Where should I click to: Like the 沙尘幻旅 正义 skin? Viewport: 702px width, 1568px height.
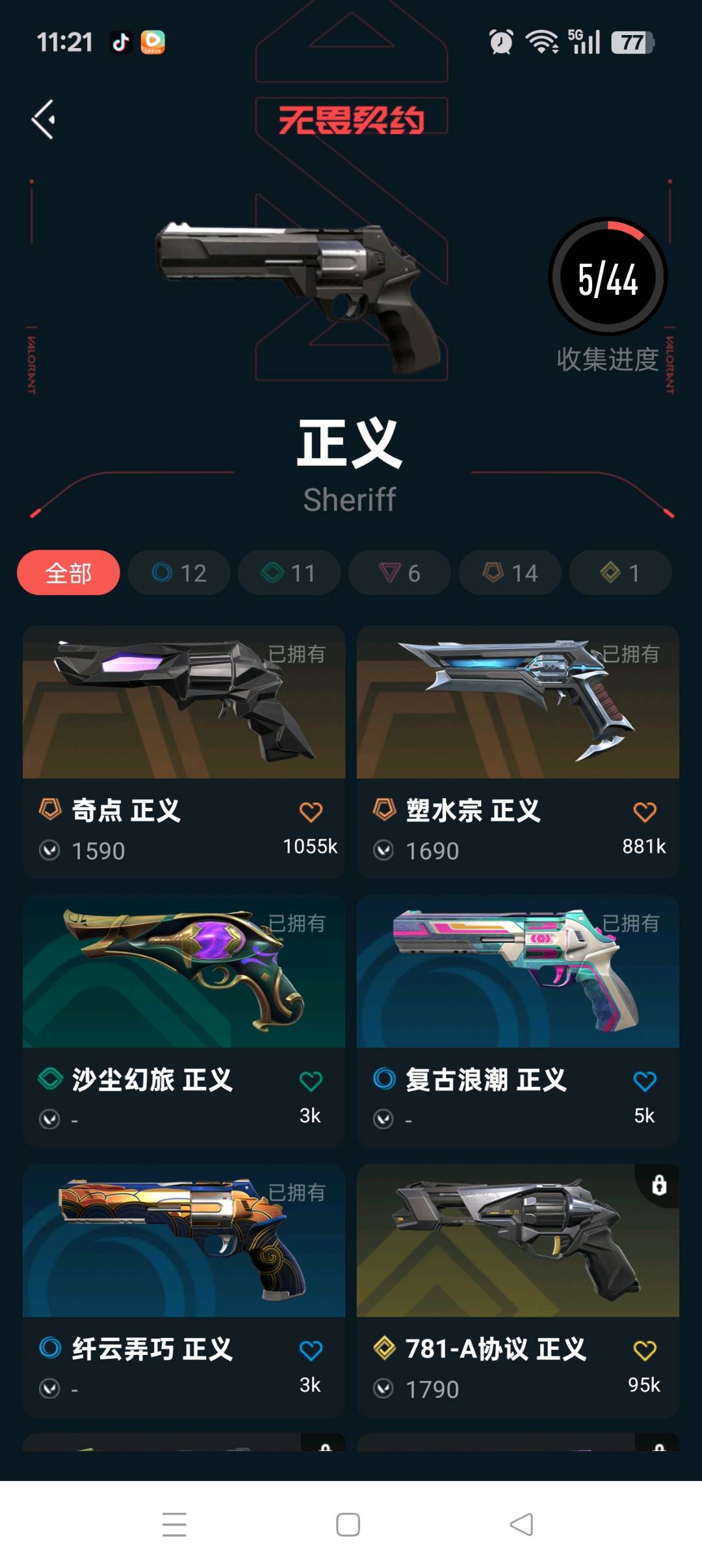pos(311,1081)
